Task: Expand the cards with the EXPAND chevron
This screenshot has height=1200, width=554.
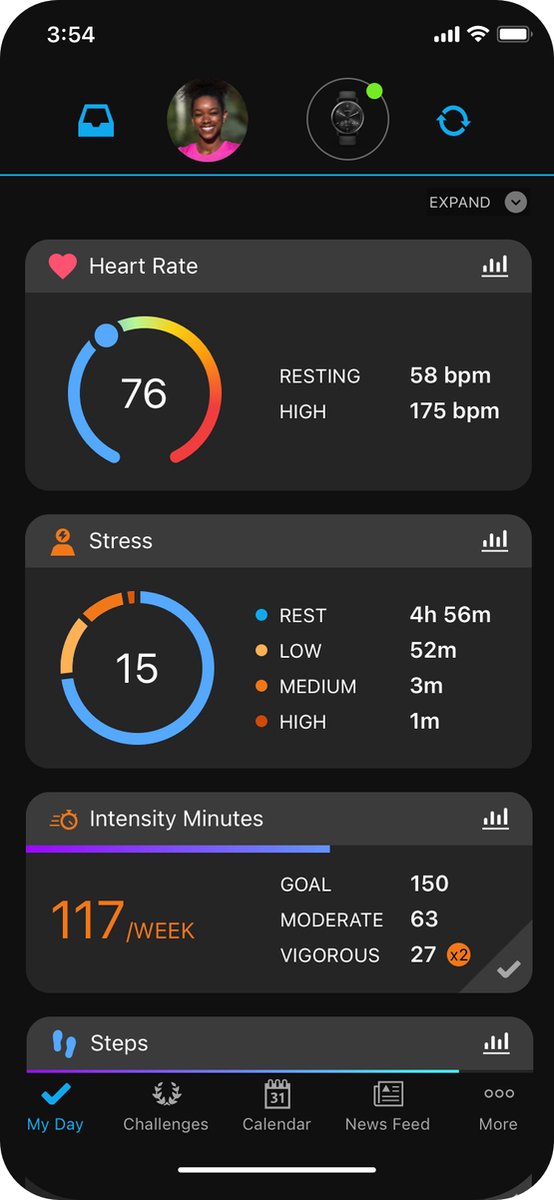Action: click(x=516, y=202)
